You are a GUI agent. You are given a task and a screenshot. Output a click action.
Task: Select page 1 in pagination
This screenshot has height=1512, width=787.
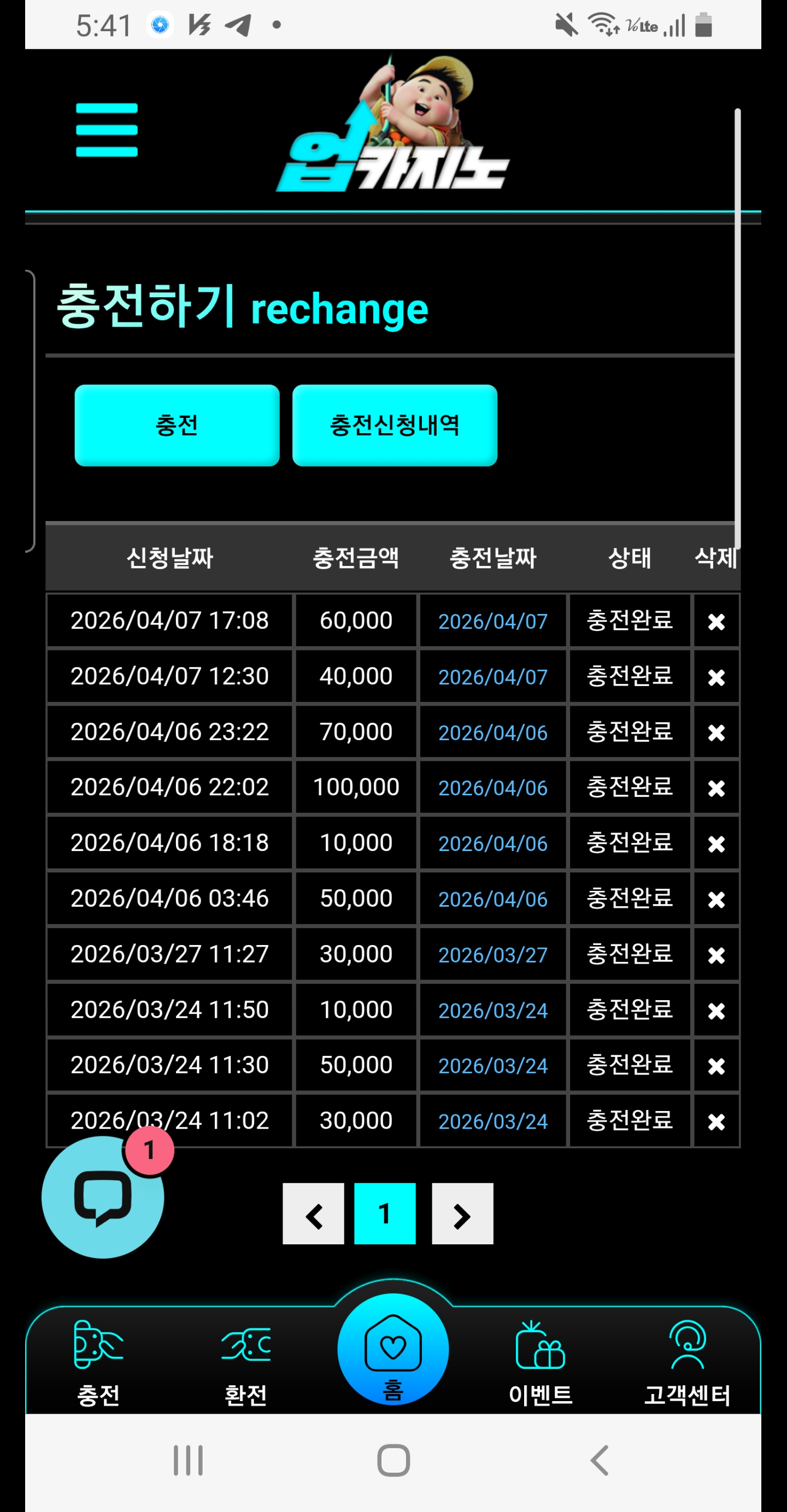tap(385, 1214)
